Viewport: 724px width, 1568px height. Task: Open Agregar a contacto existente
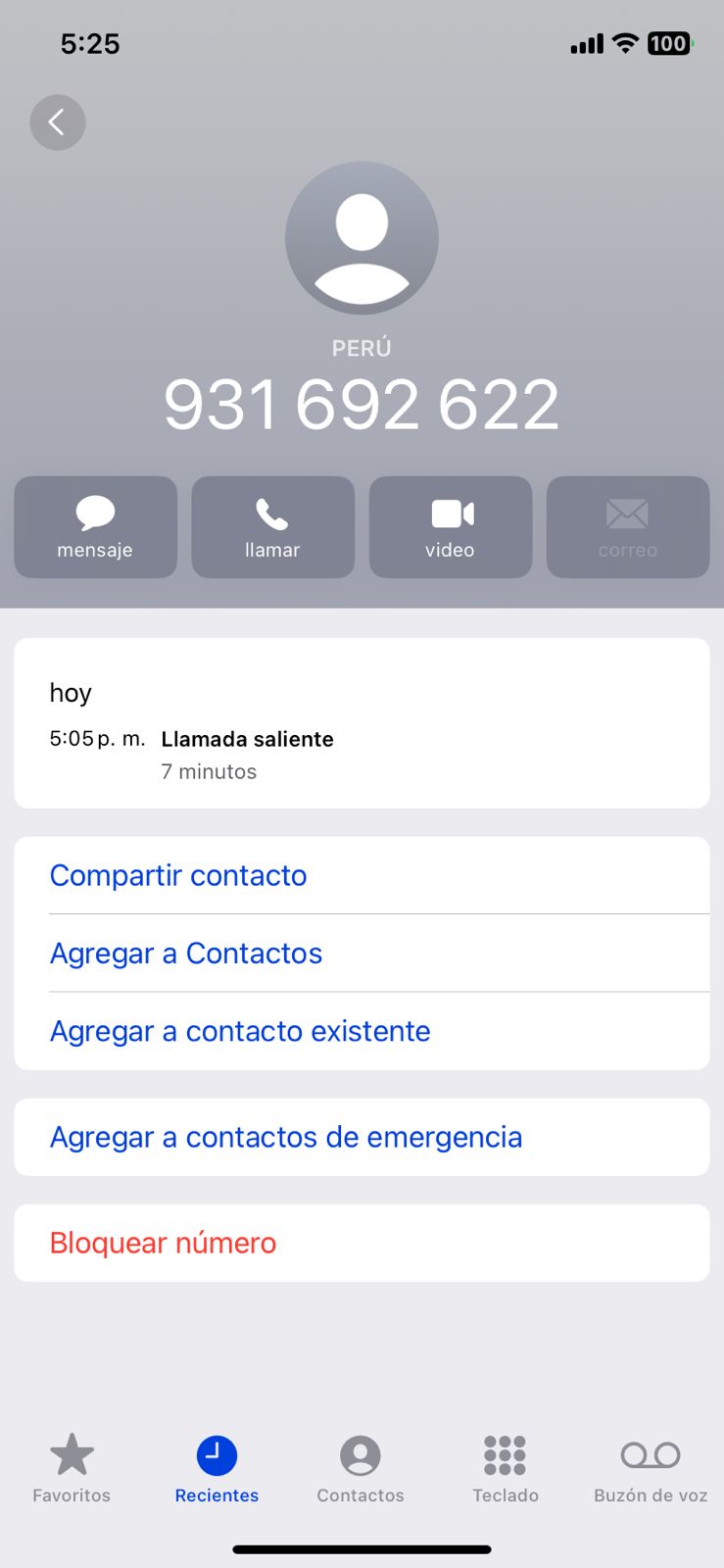[x=240, y=1031]
